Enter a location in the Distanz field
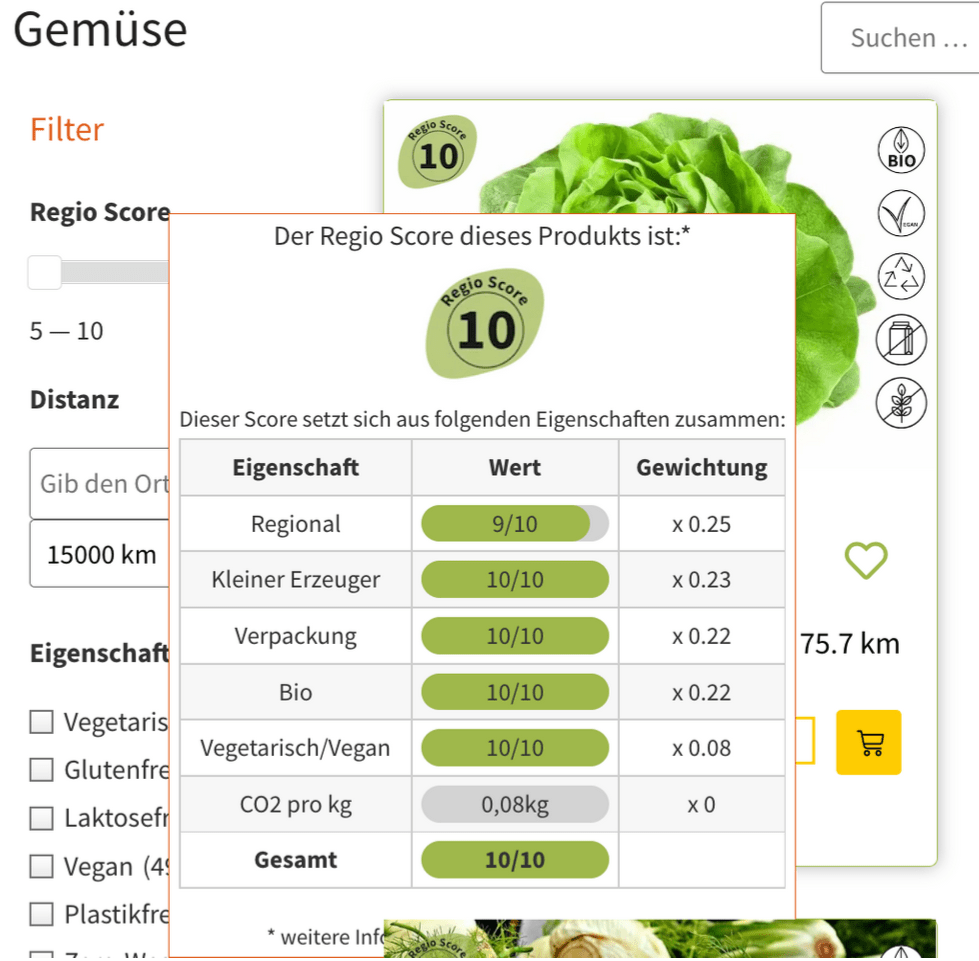979x961 pixels. [100, 484]
